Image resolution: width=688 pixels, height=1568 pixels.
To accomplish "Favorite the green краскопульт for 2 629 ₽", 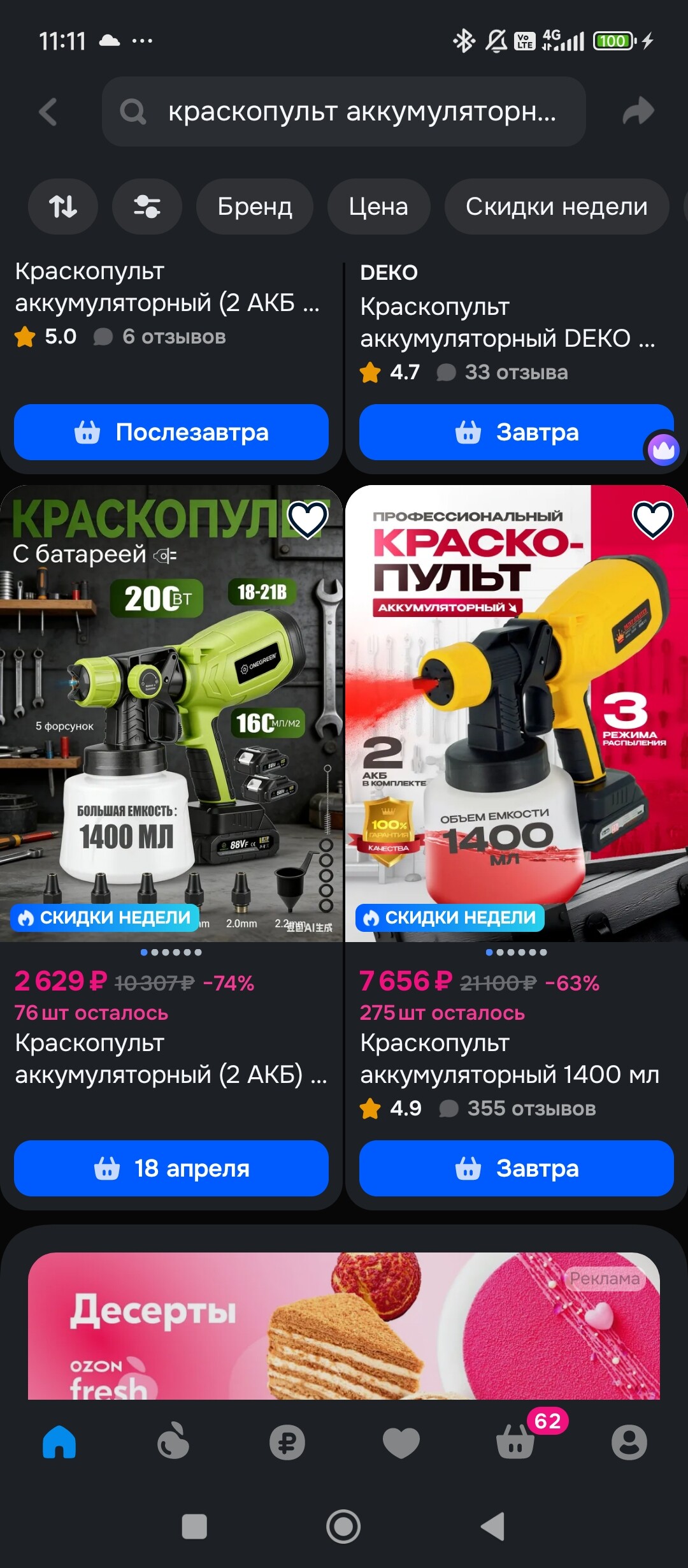I will coord(308,519).
